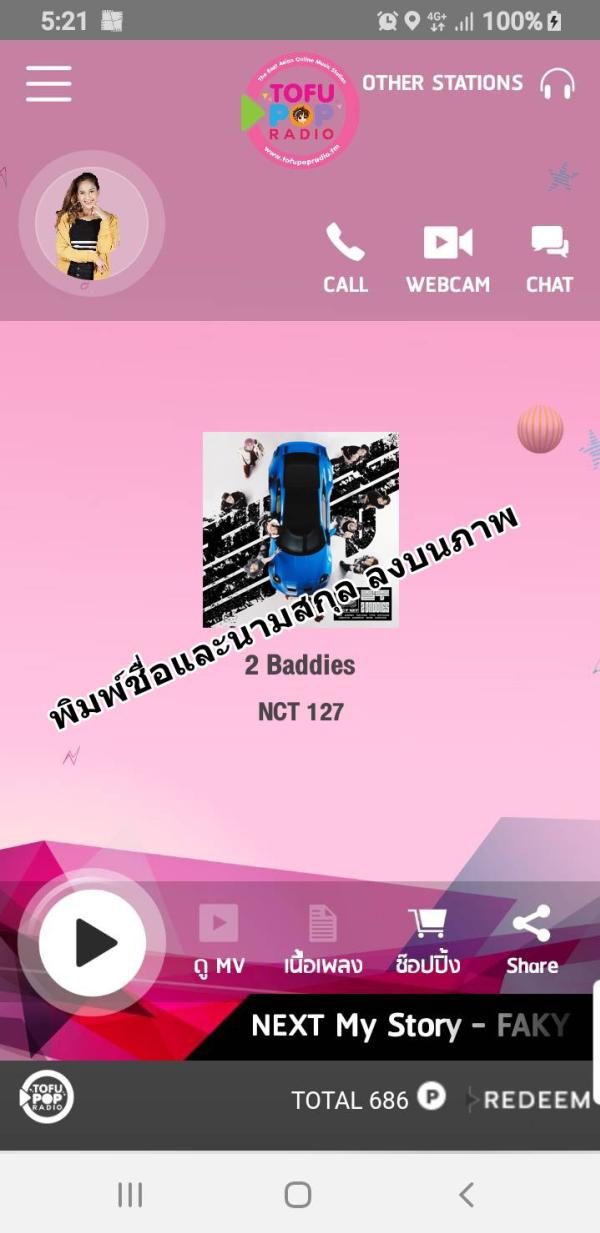600x1233 pixels.
Task: Go to the system home screen
Action: tap(298, 1194)
